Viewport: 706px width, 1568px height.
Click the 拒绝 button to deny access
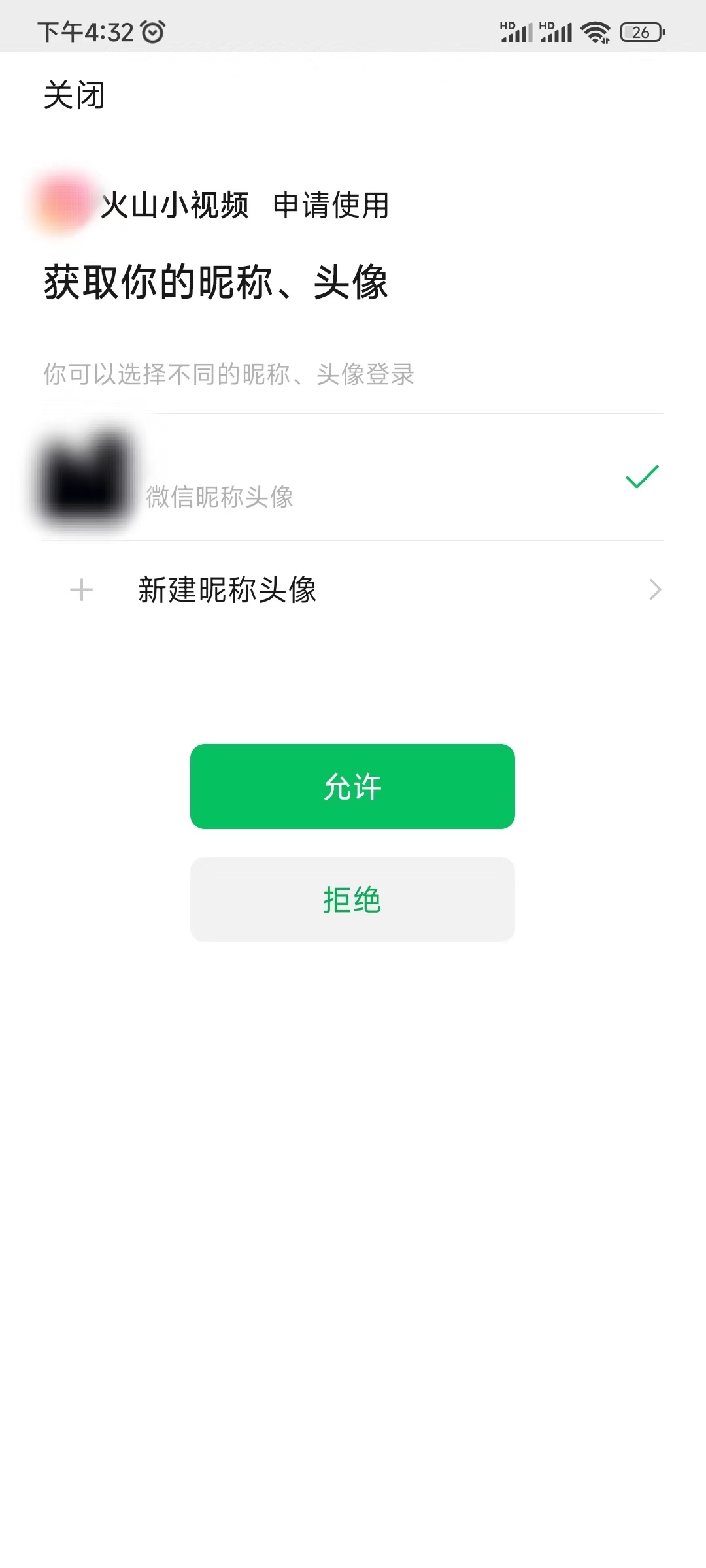(x=352, y=900)
